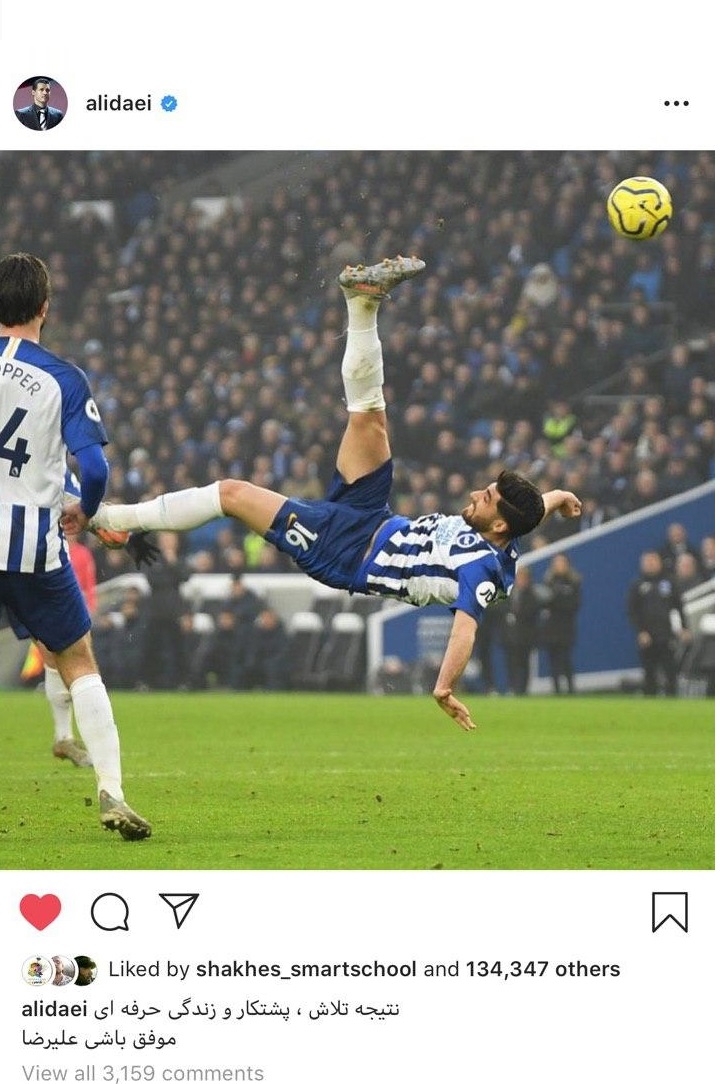Open shakhes_smartschool profile from likes
This screenshot has width=720, height=1084.
pos(306,969)
